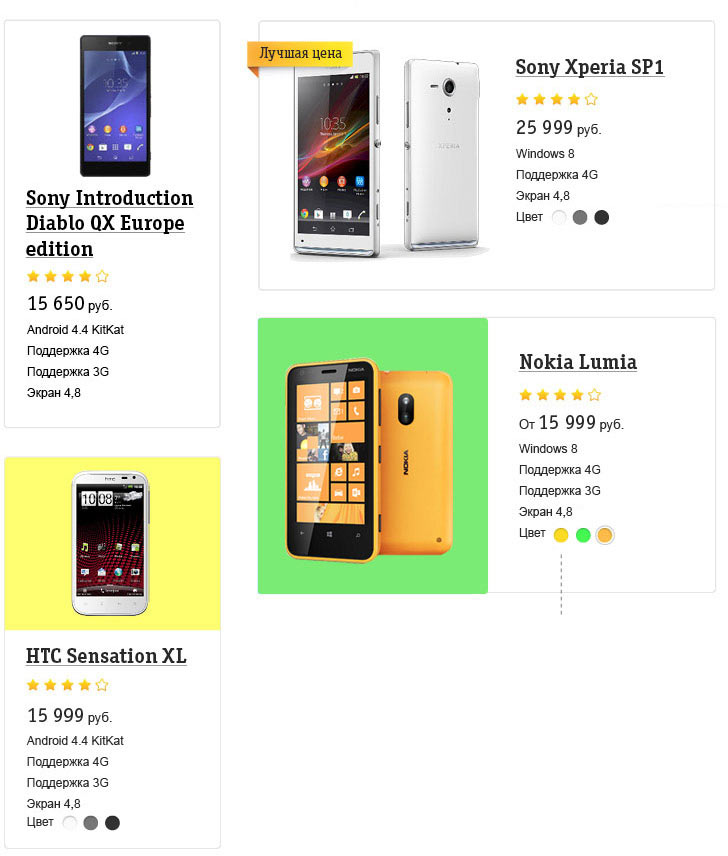Choose the gray color for HTC Sensation XL
Viewport: 728px width, 856px height.
(91, 823)
